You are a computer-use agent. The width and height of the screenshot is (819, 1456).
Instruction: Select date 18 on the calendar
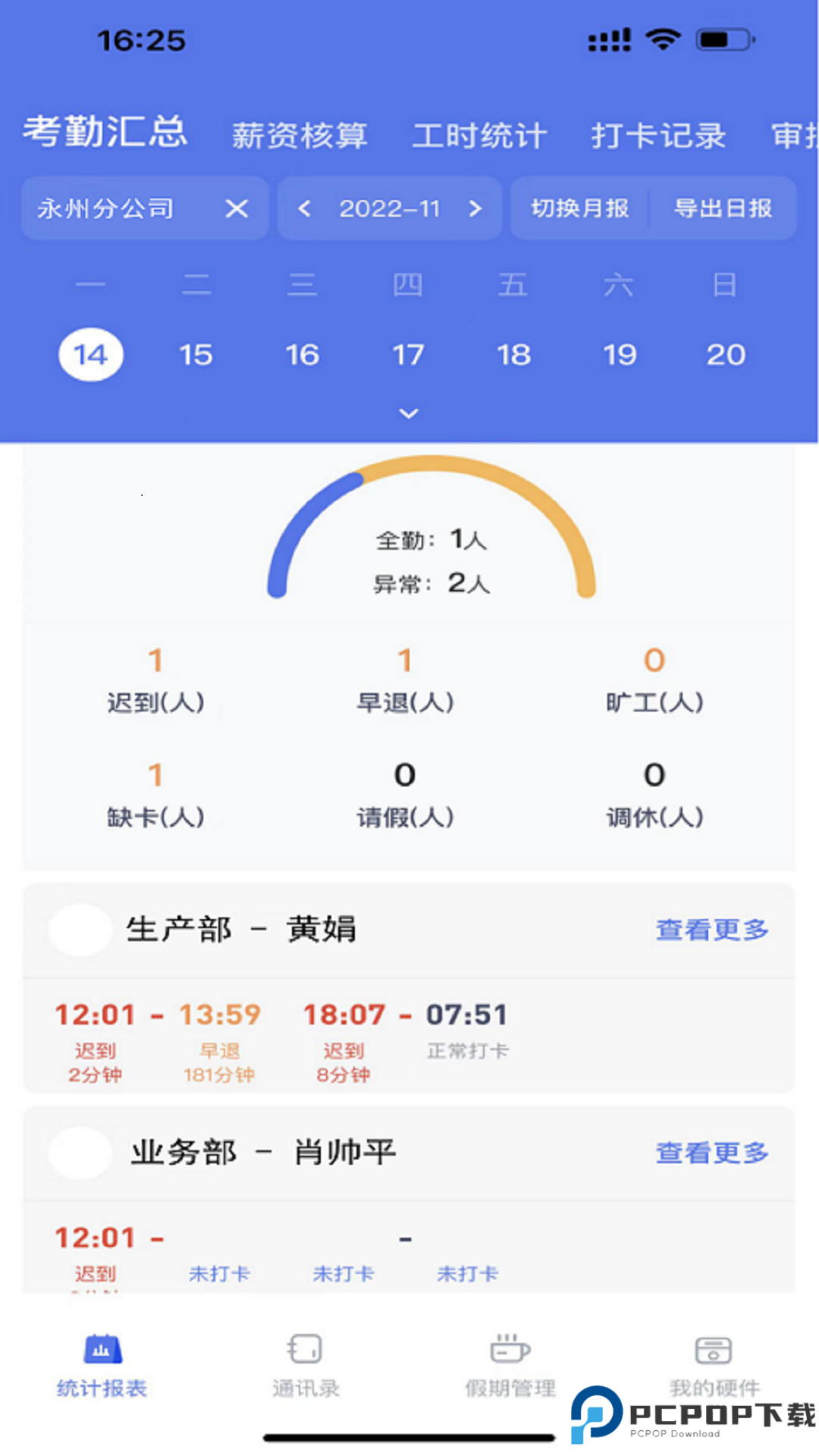(x=513, y=354)
